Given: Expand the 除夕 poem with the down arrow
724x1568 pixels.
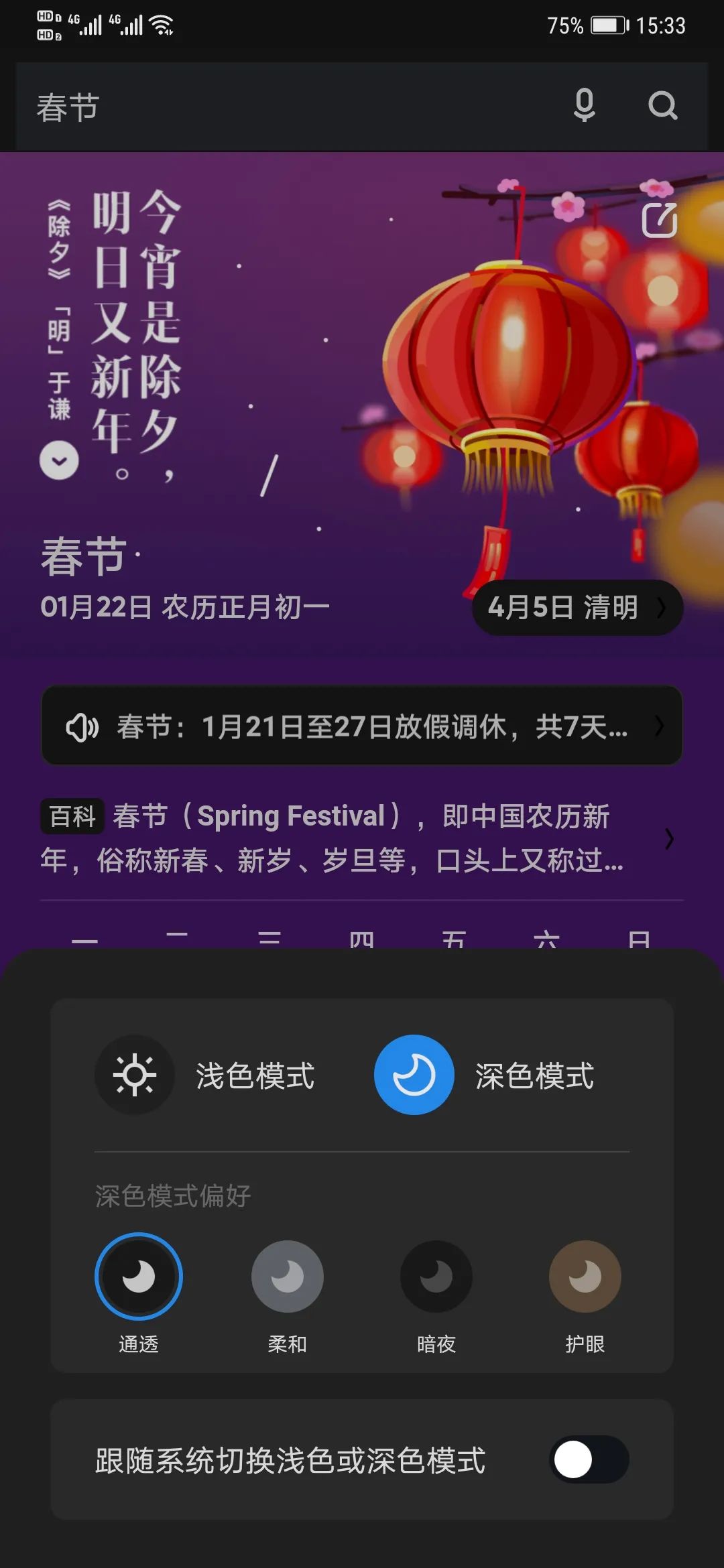Looking at the screenshot, I should tap(59, 460).
